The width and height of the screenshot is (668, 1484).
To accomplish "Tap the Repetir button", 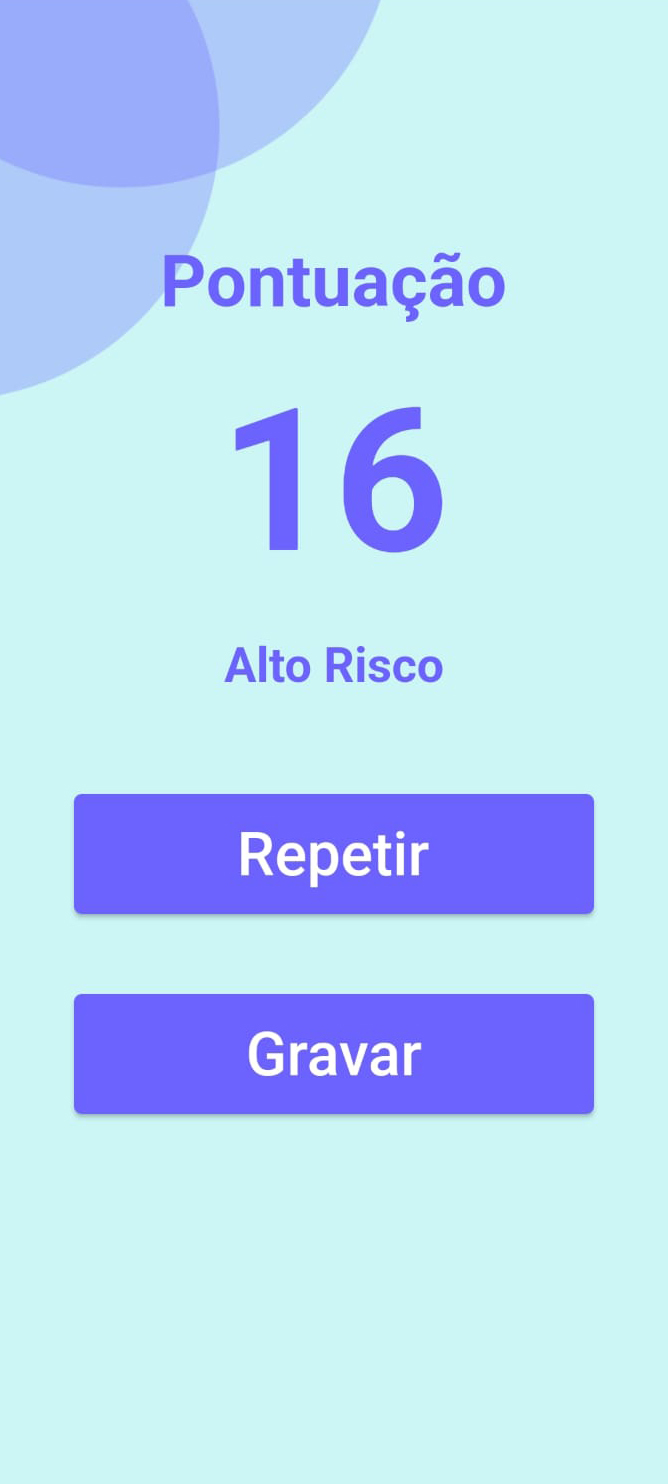I will click(x=334, y=854).
